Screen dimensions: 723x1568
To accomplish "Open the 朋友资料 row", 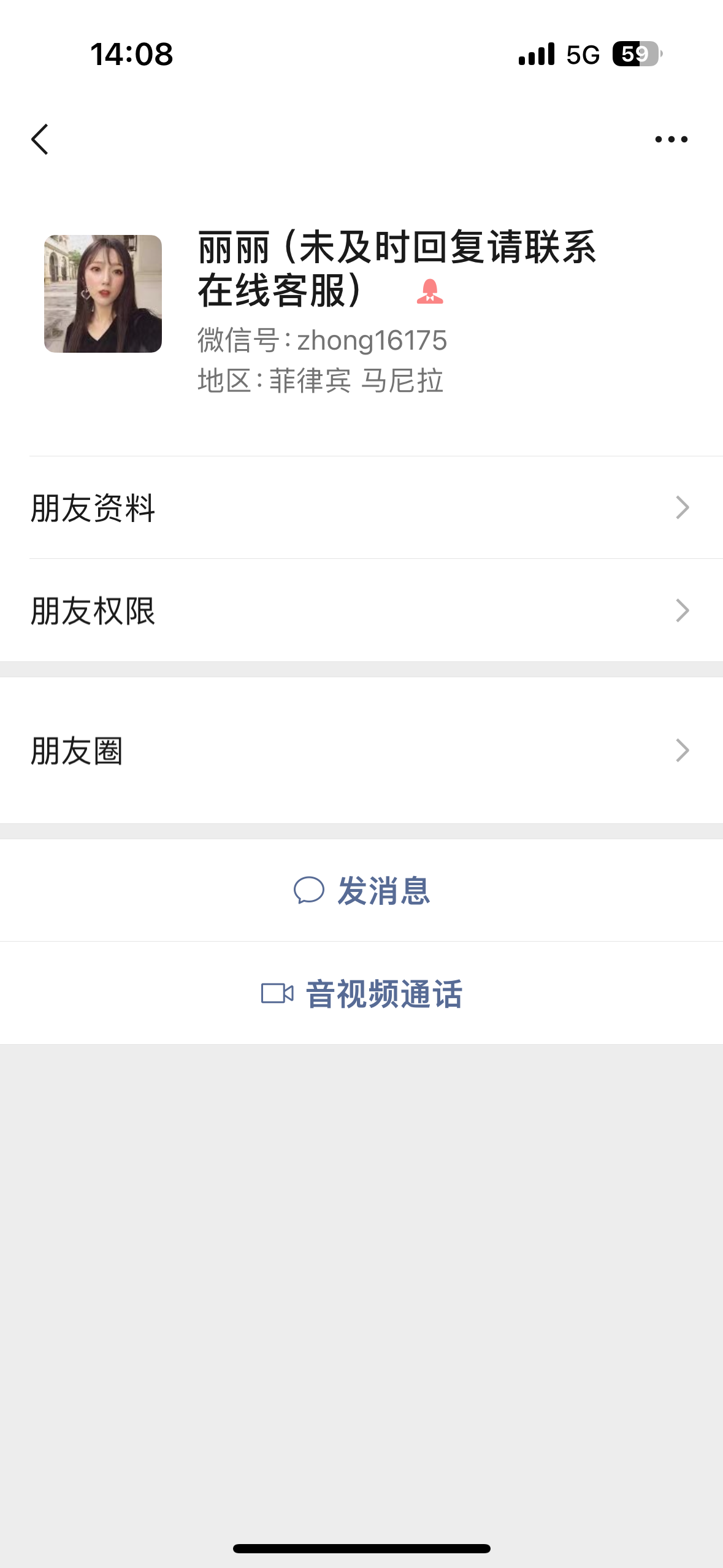I will tap(361, 508).
